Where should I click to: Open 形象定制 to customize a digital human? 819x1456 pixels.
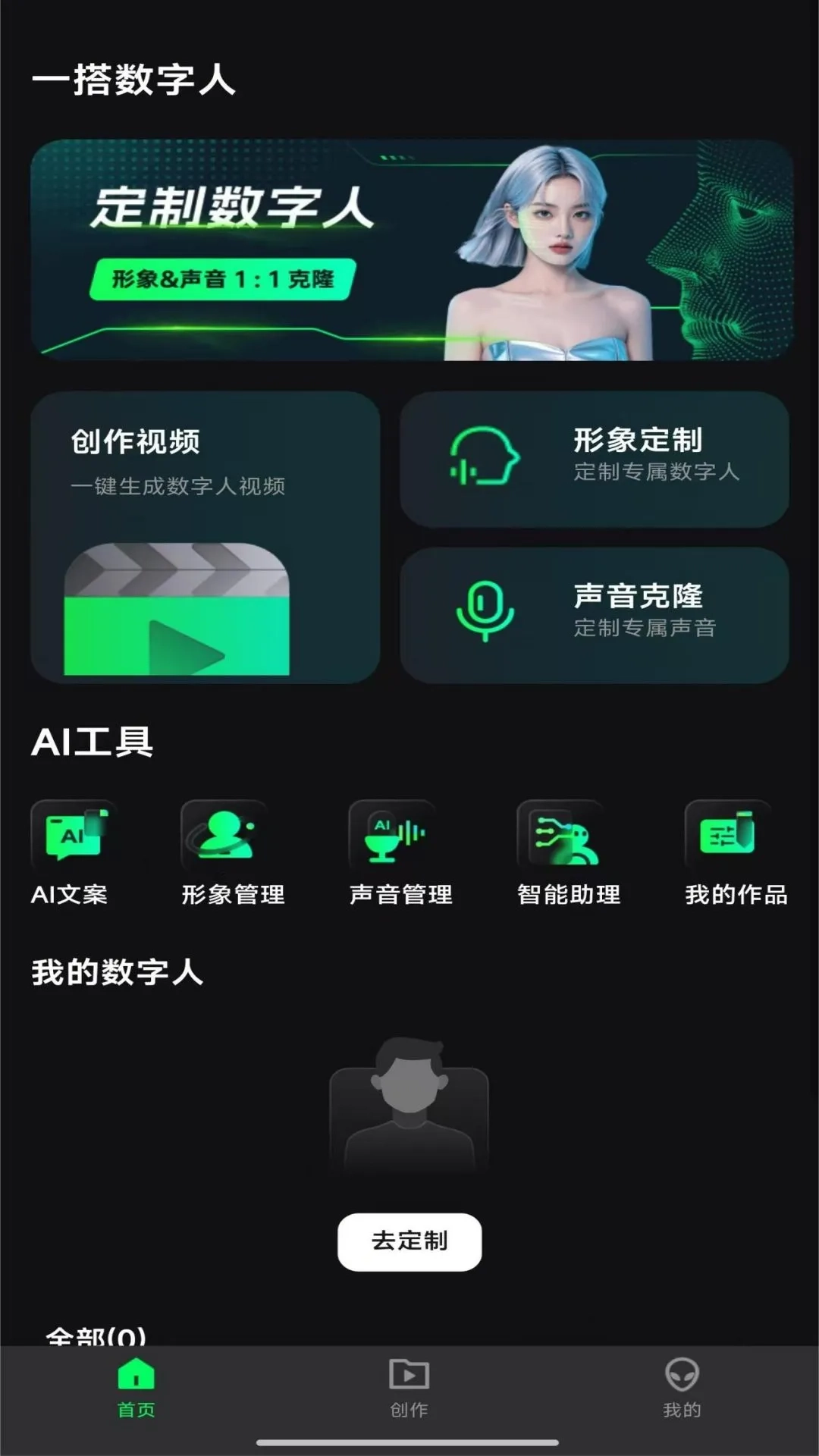(x=595, y=459)
